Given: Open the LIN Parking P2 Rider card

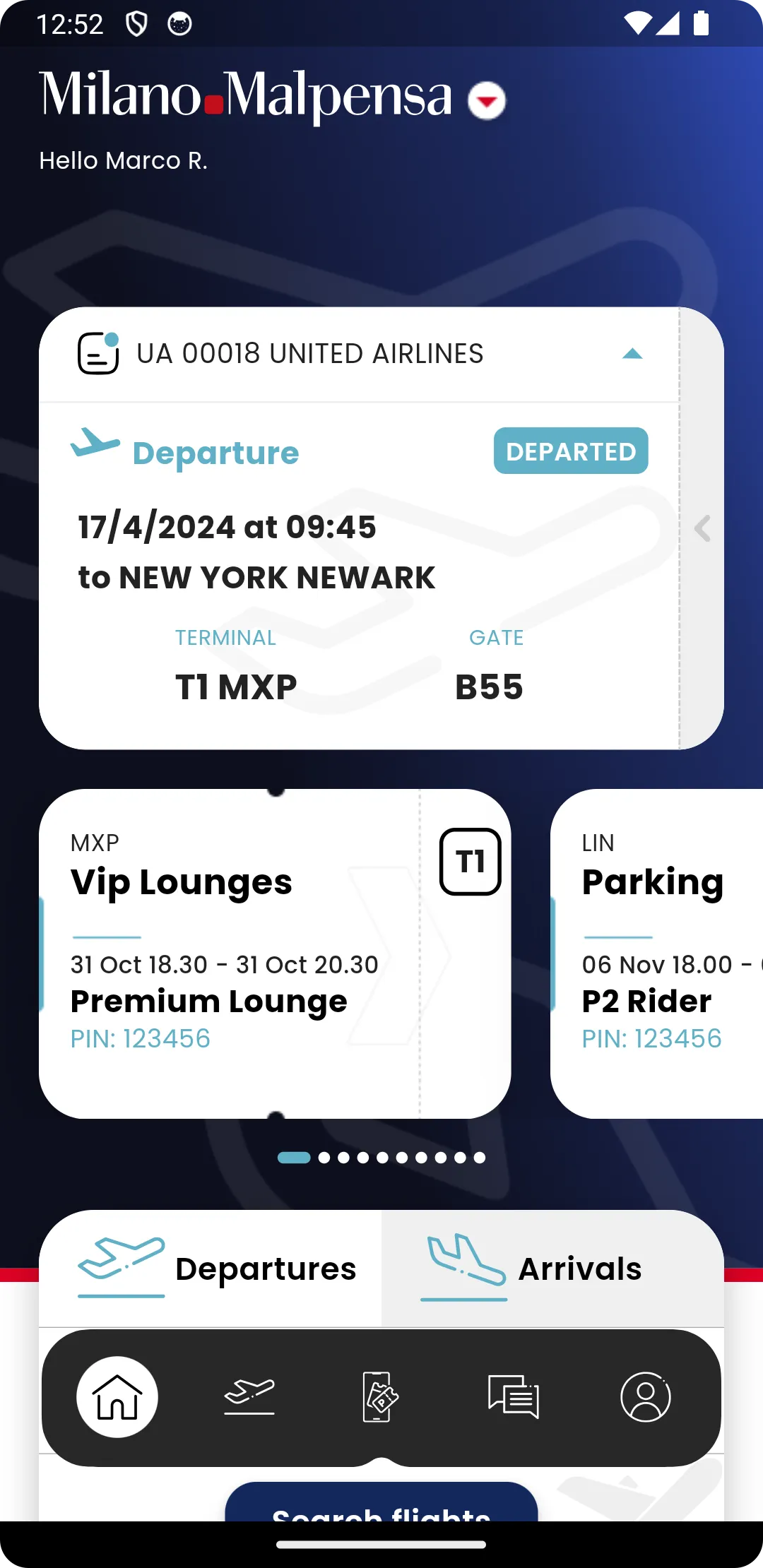Looking at the screenshot, I should point(656,954).
